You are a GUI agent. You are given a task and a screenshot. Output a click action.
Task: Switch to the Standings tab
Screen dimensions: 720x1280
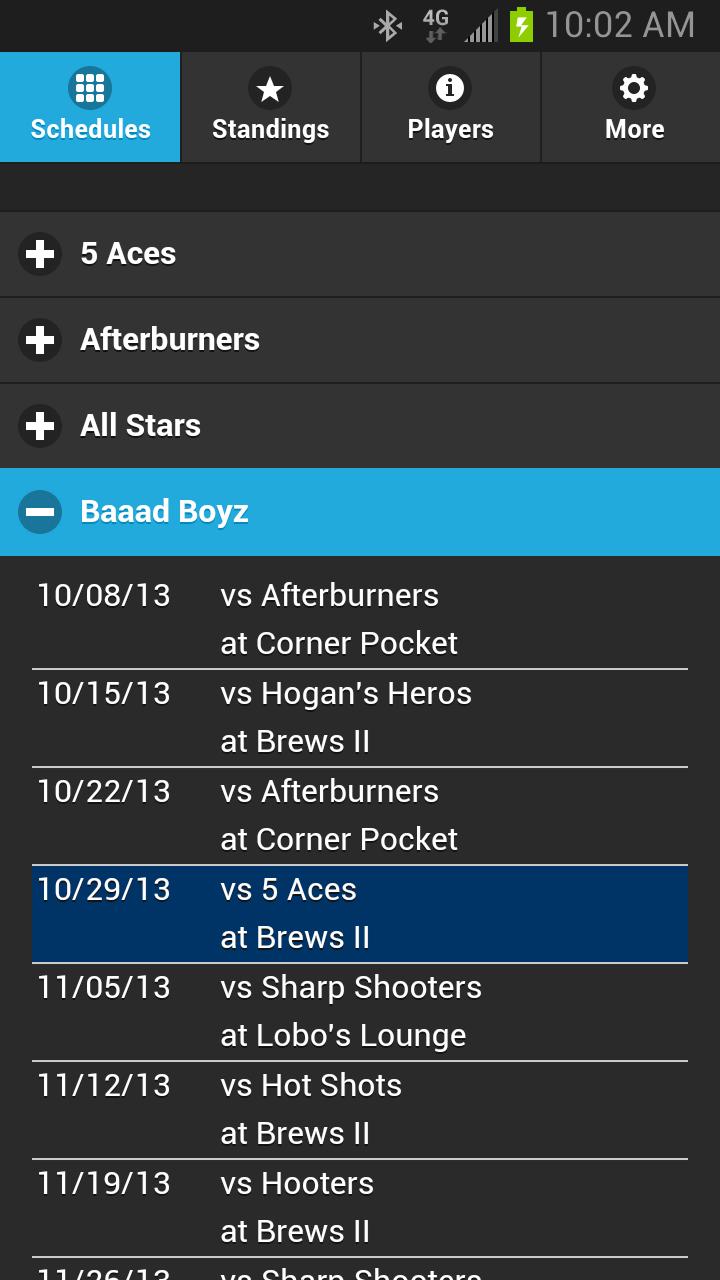[270, 107]
